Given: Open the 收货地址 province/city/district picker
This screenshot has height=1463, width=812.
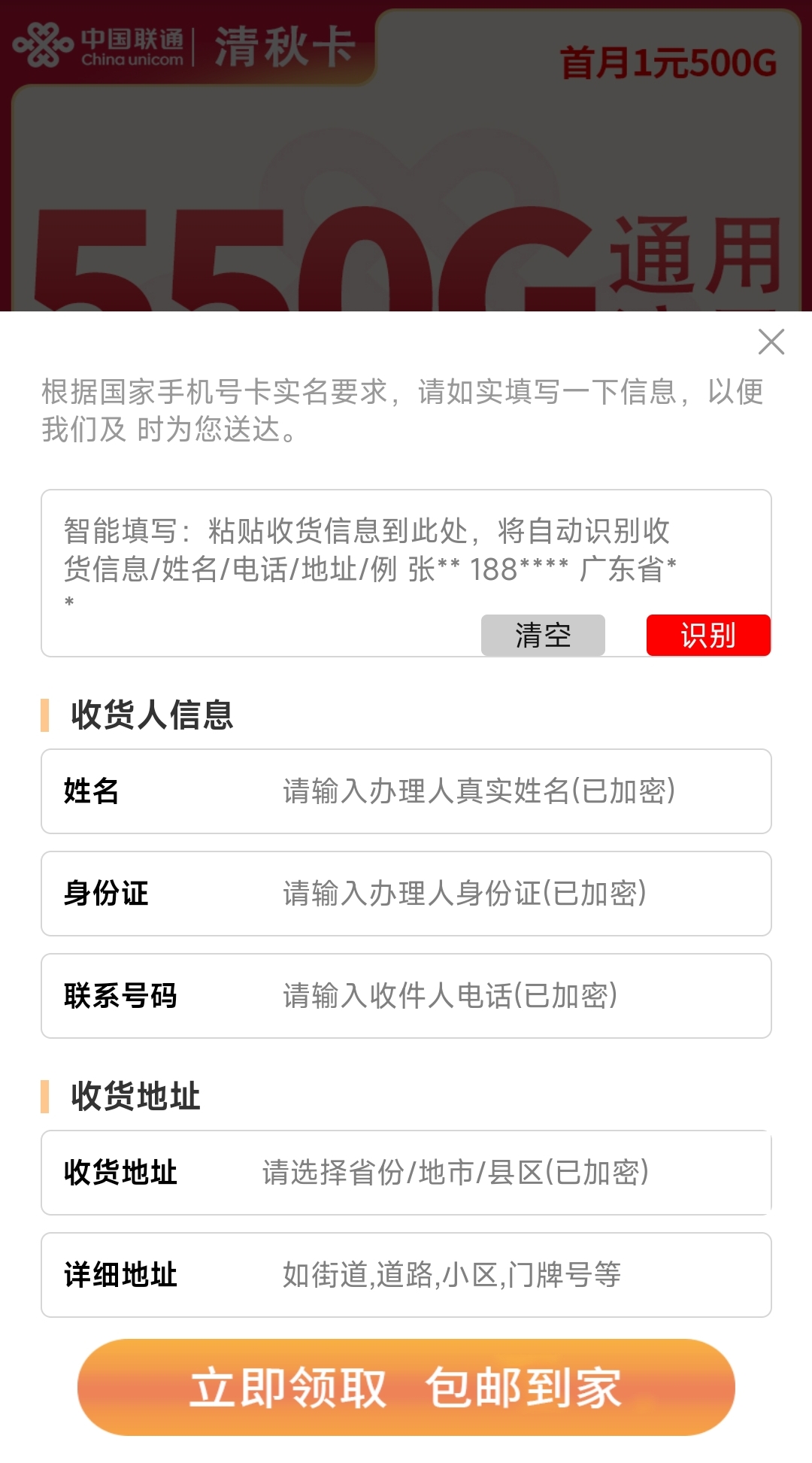Looking at the screenshot, I should click(455, 1173).
